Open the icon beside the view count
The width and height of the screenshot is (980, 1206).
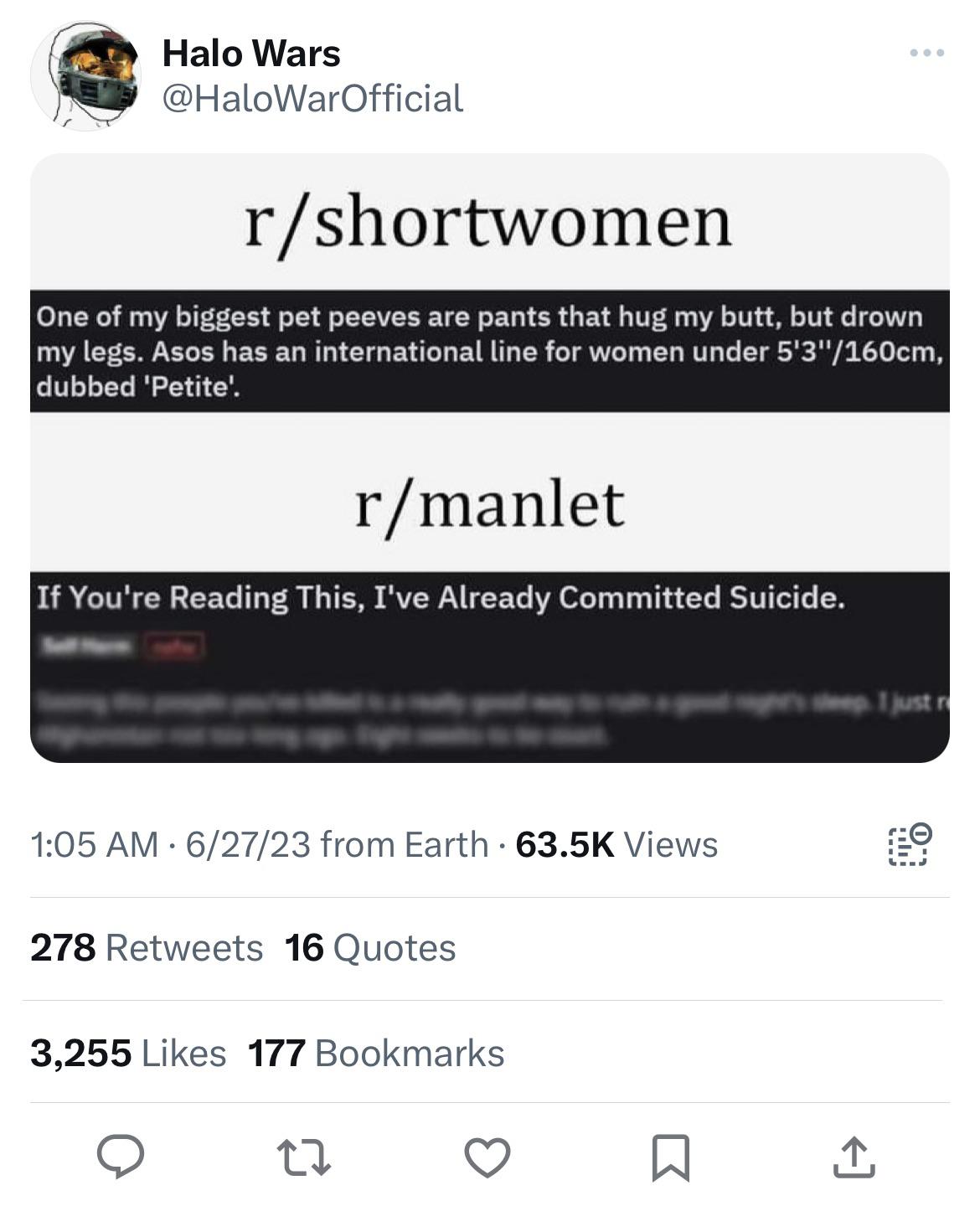click(906, 844)
